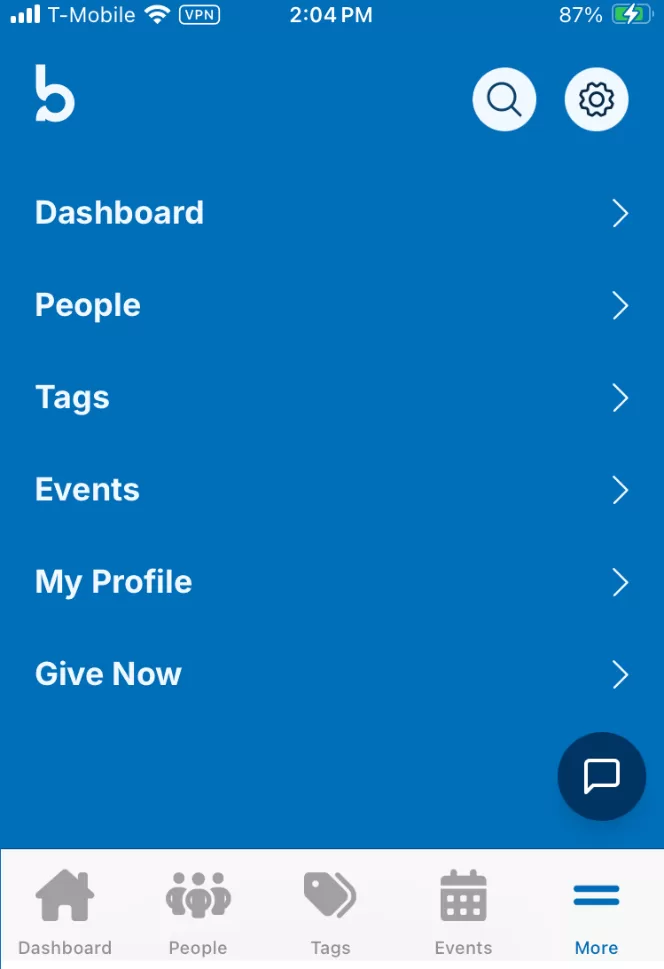View My Profile
The height and width of the screenshot is (969, 664).
click(x=331, y=582)
